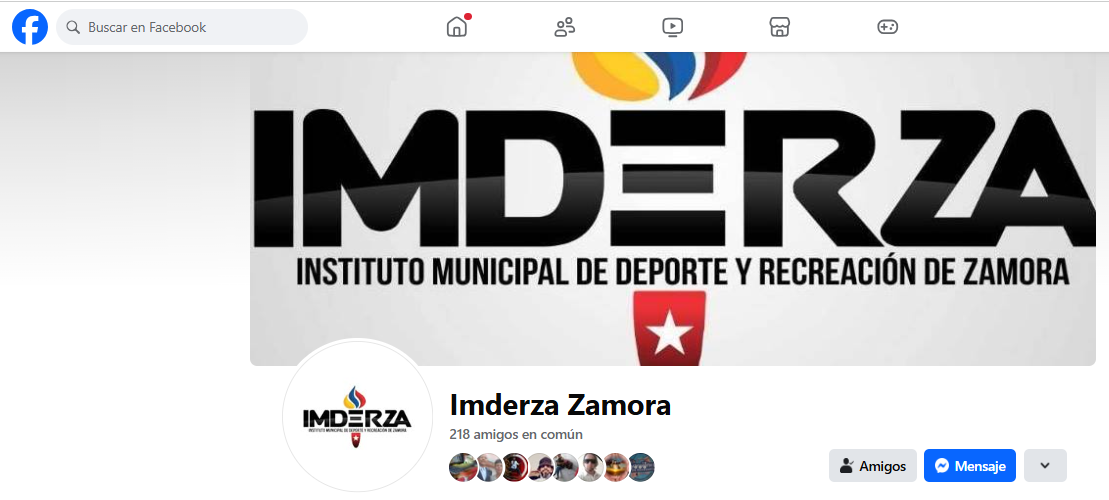Image resolution: width=1109 pixels, height=500 pixels.
Task: Expand the dropdown arrow next to Mensaje
Action: pos(1045,466)
